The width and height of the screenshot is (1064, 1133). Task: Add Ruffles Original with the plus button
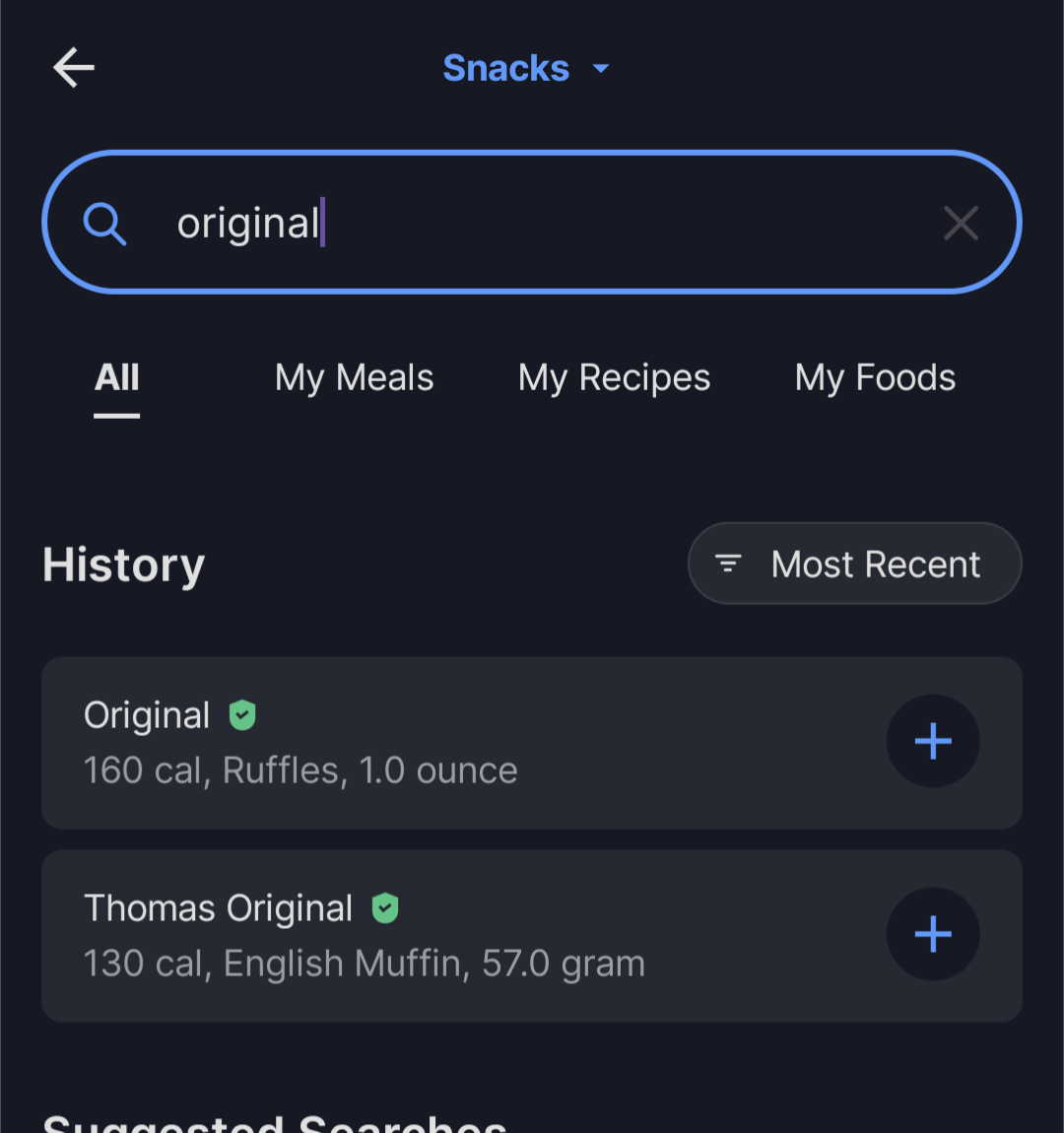point(932,742)
